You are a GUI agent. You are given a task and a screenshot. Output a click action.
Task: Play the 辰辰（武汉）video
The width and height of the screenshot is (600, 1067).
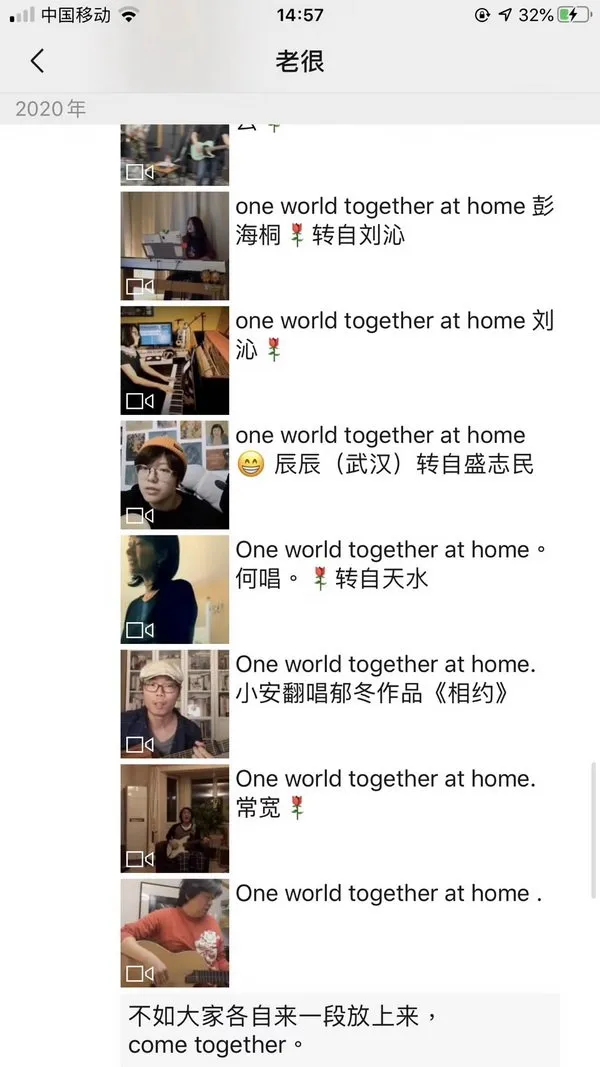coord(174,474)
